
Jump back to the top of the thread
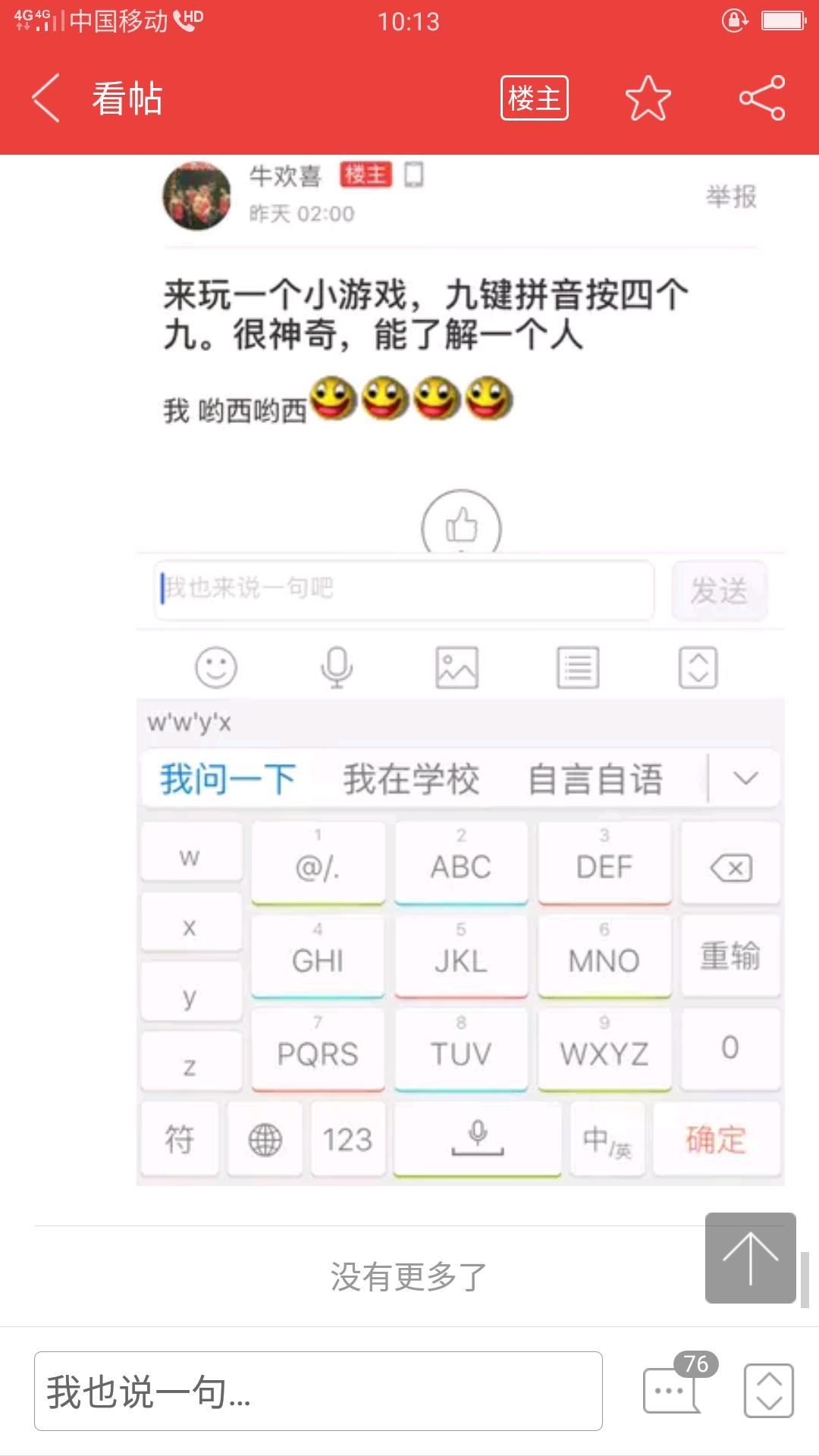coord(750,1258)
